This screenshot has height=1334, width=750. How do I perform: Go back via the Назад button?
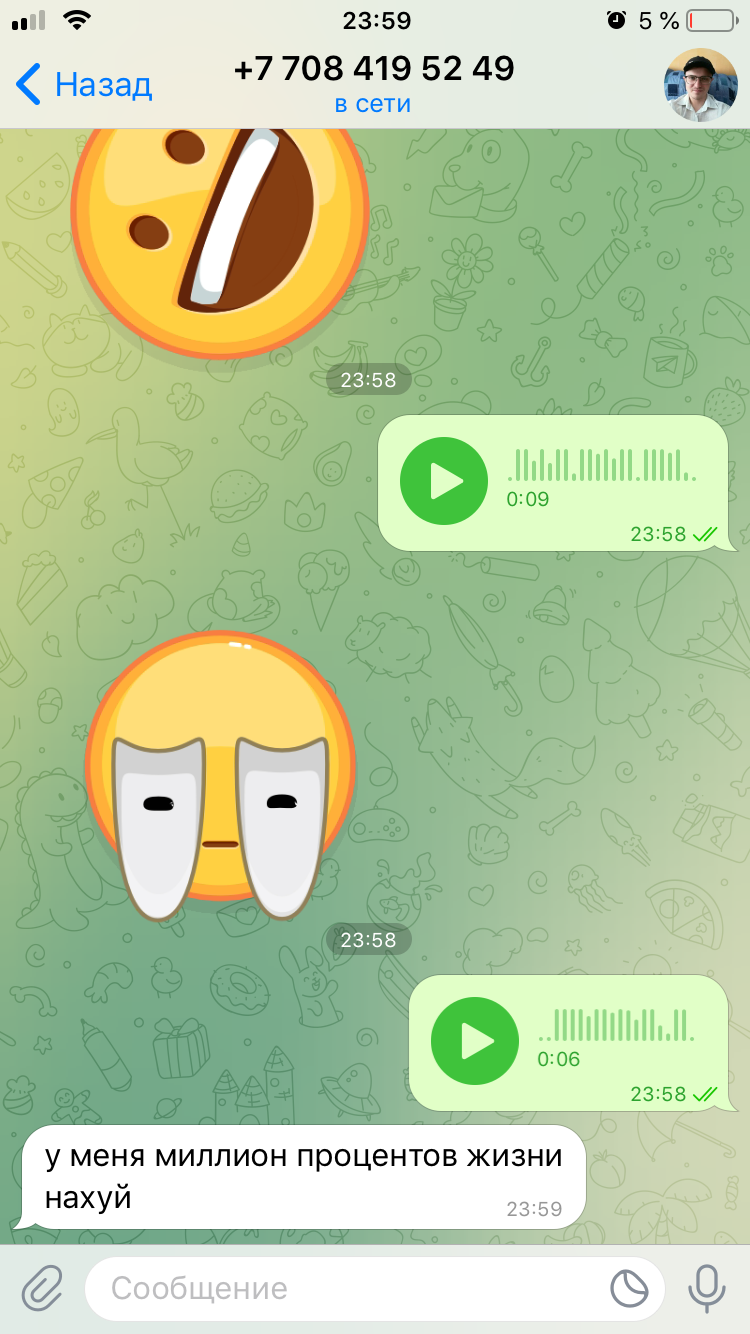84,85
